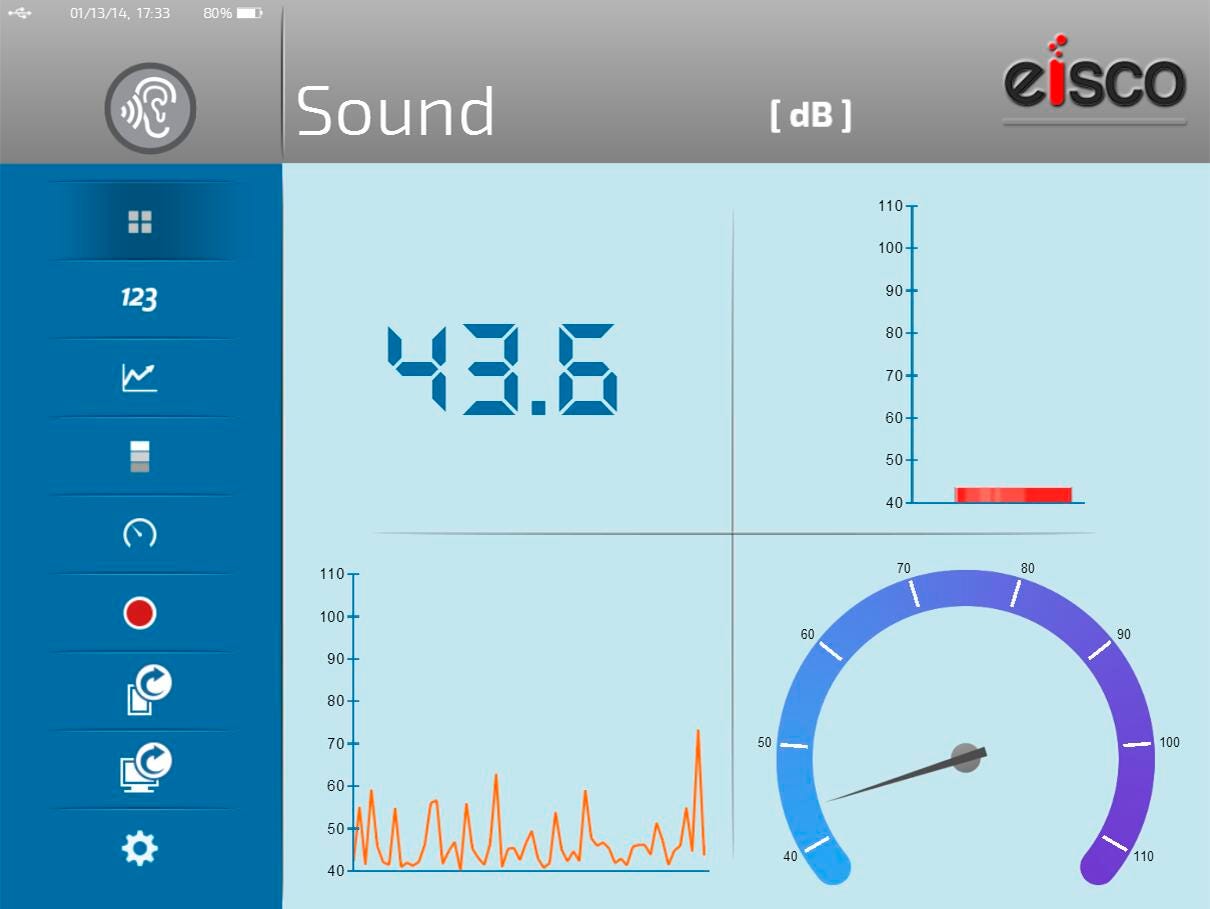Viewport: 1210px width, 909px height.
Task: Open the settings gear
Action: (x=140, y=848)
